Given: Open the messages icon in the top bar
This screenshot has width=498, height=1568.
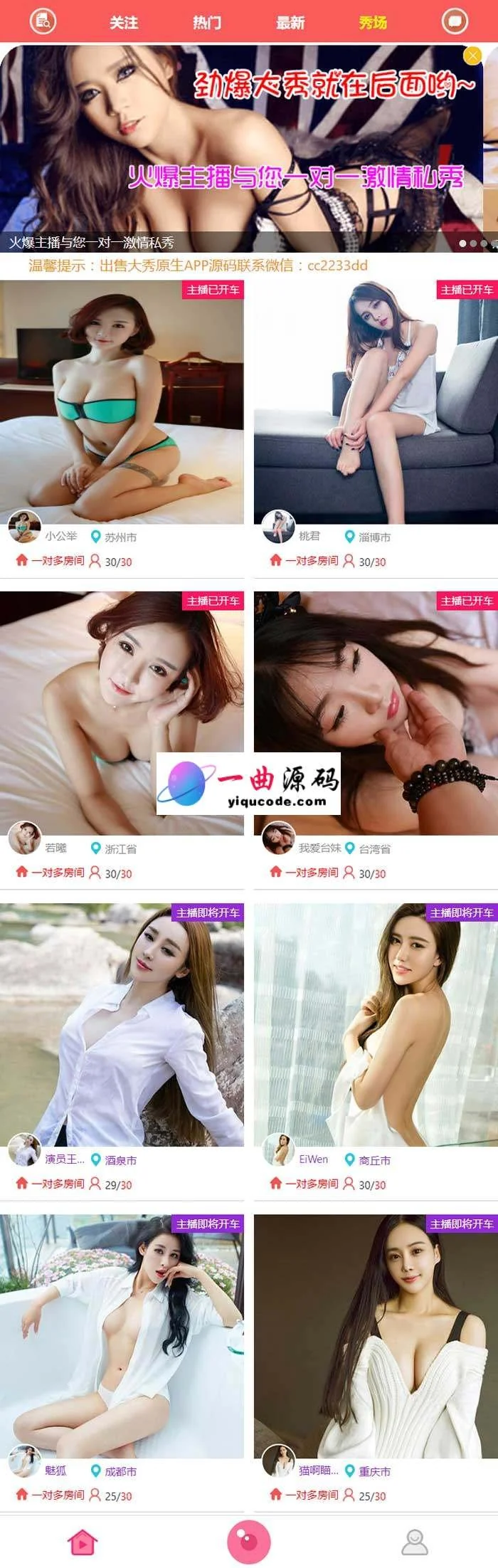Looking at the screenshot, I should [454, 21].
